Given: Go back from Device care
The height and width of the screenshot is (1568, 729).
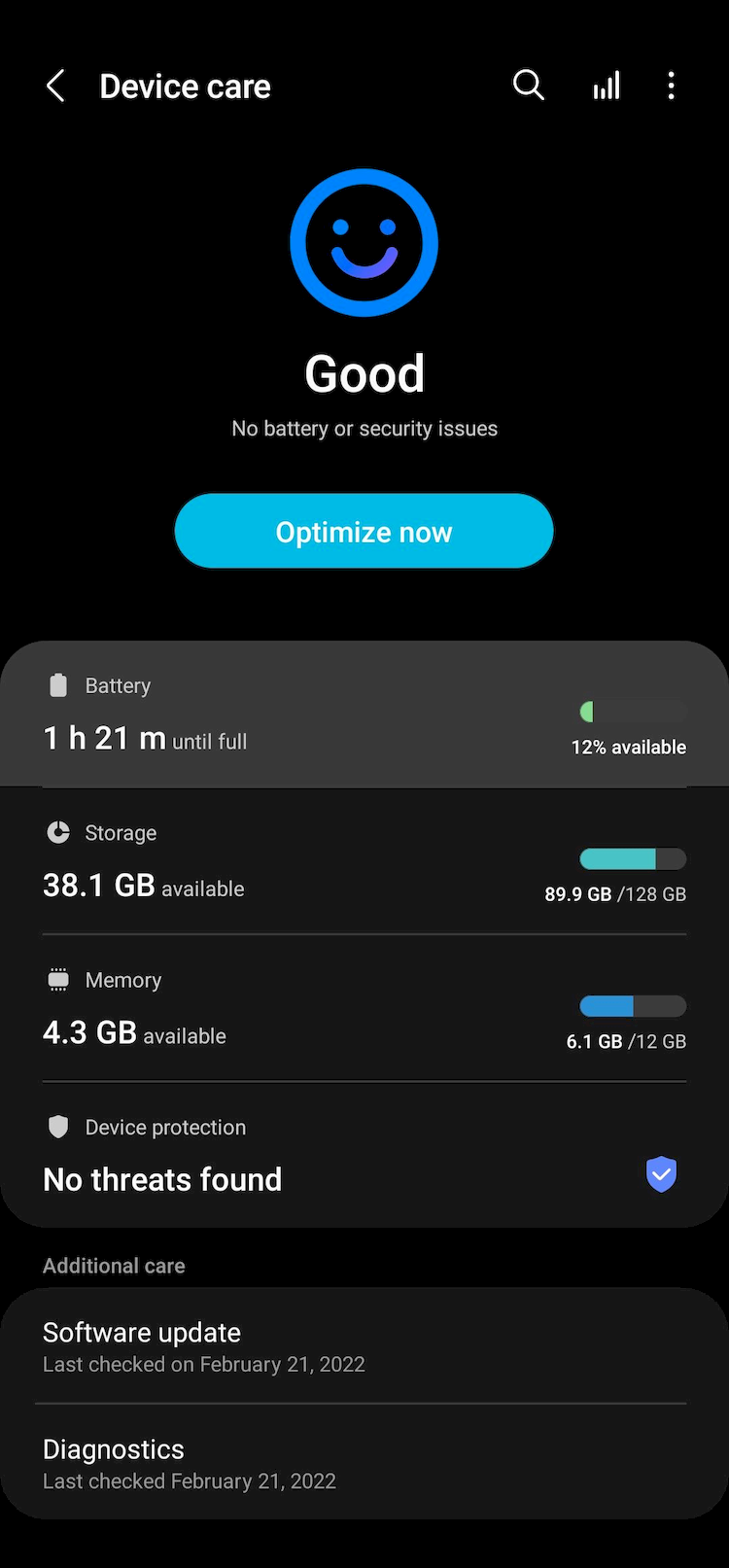Looking at the screenshot, I should coord(55,87).
